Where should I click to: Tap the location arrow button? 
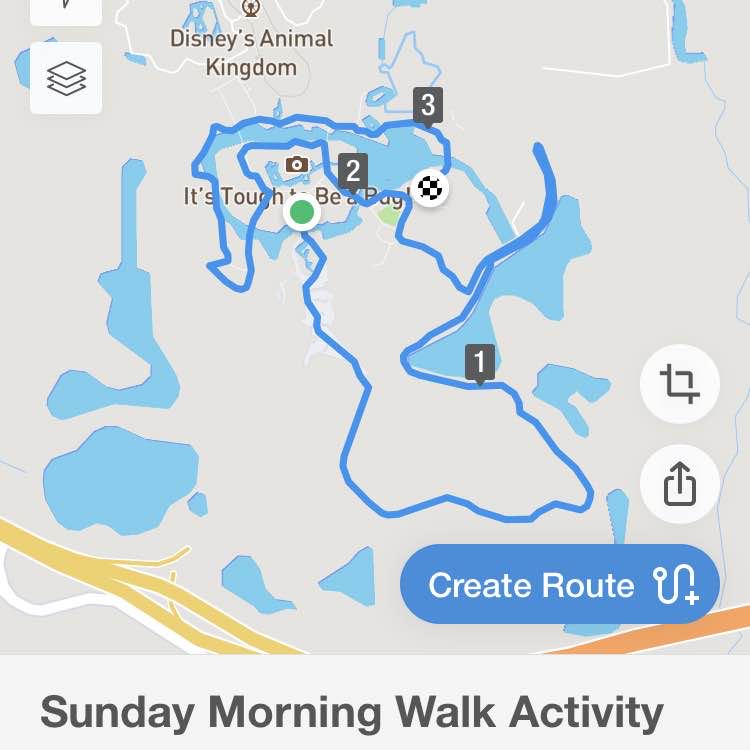66,6
